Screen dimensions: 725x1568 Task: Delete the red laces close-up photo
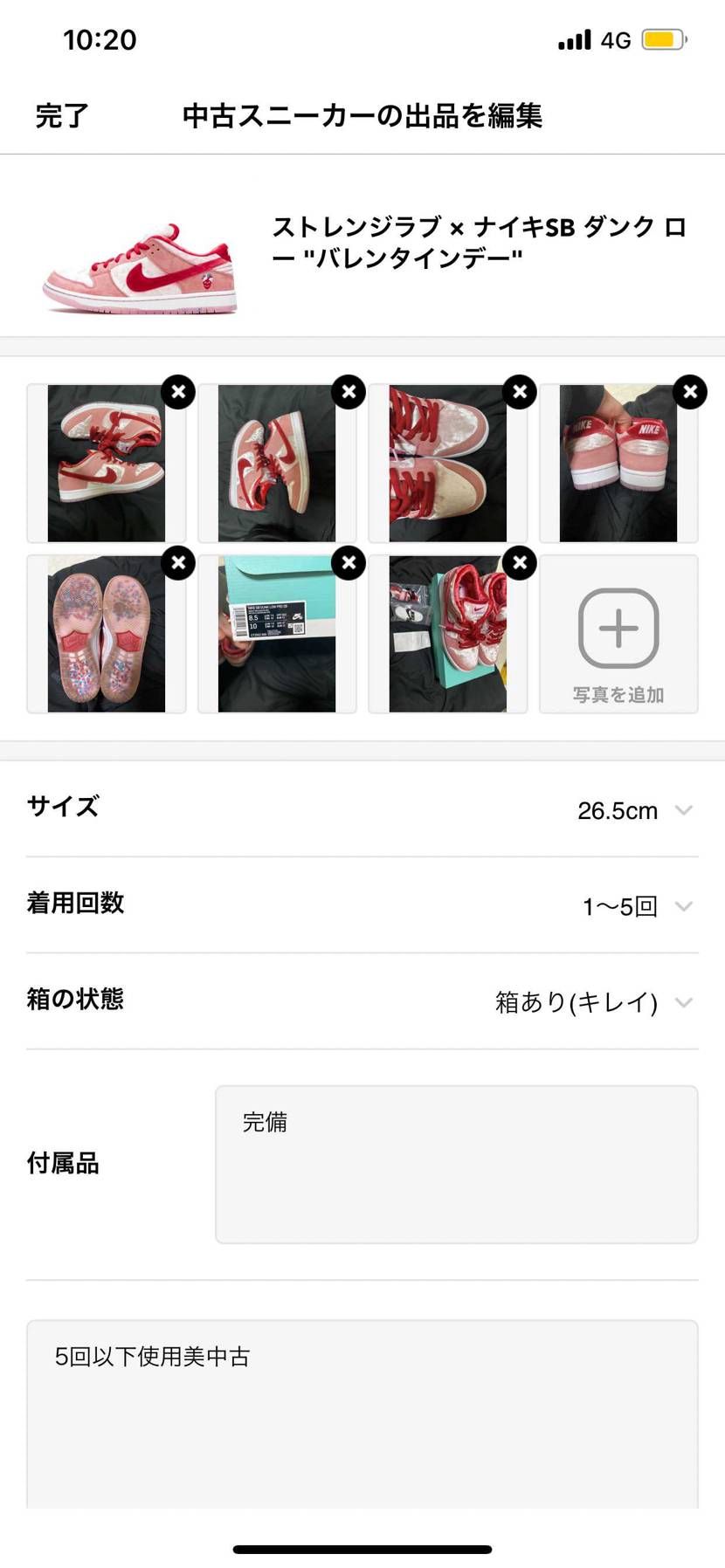click(519, 392)
